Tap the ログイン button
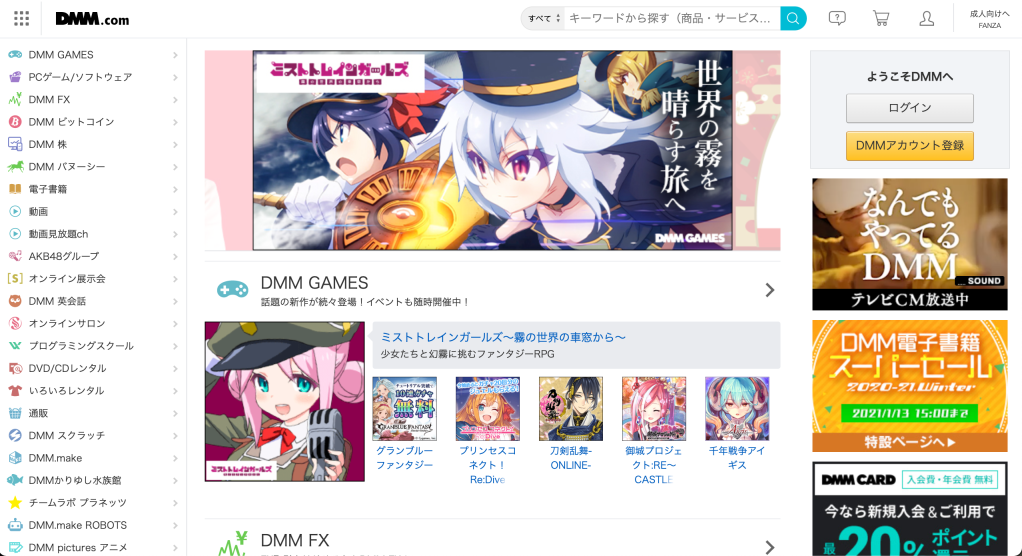This screenshot has height=556, width=1022. pyautogui.click(x=909, y=108)
